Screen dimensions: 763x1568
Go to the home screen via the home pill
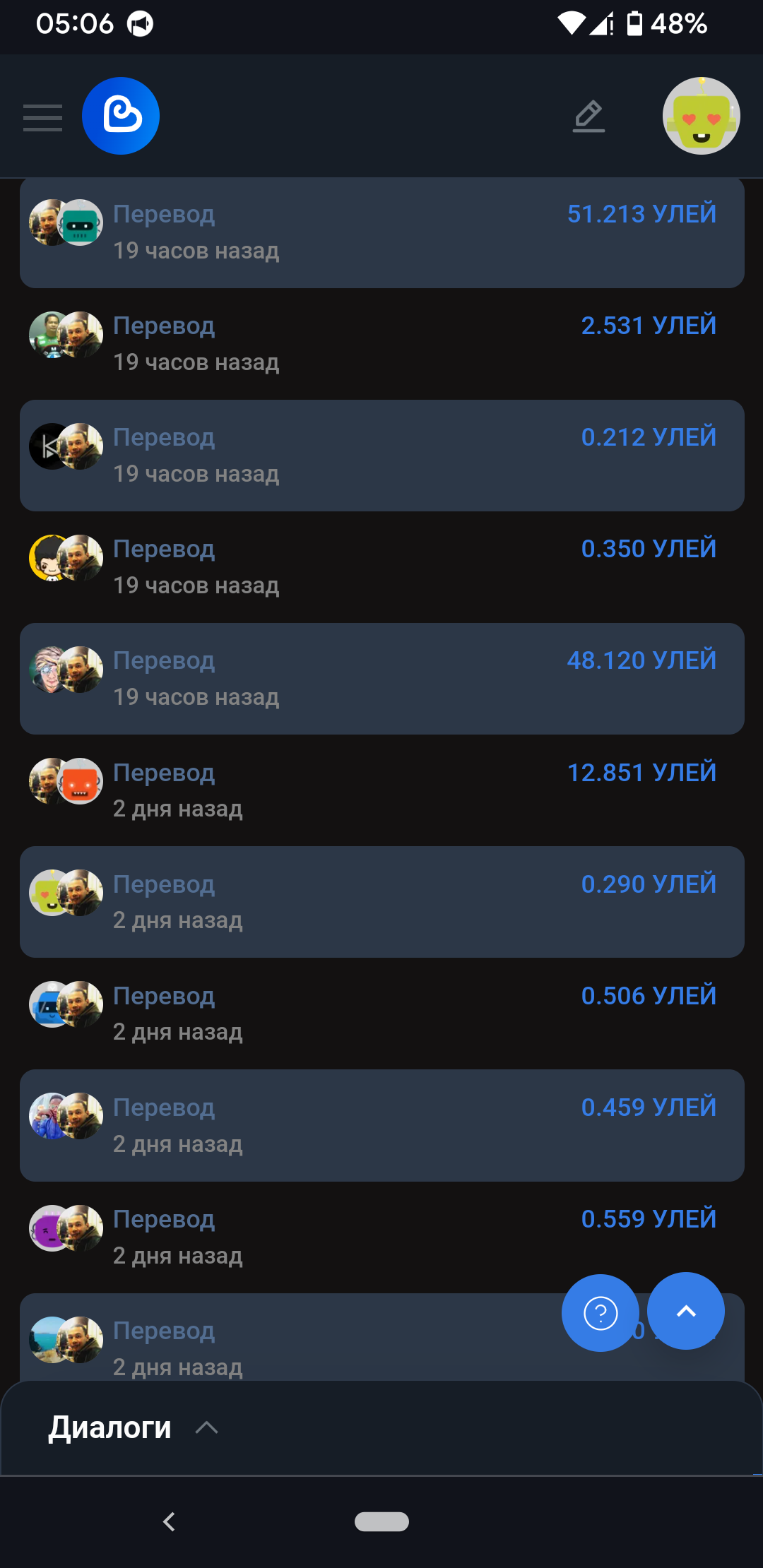[381, 1521]
